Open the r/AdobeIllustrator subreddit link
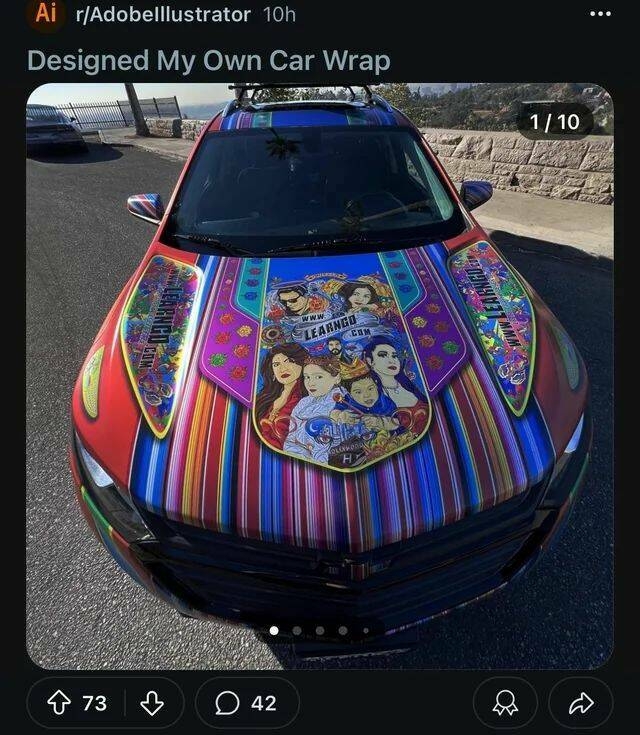The image size is (640, 735). point(163,14)
